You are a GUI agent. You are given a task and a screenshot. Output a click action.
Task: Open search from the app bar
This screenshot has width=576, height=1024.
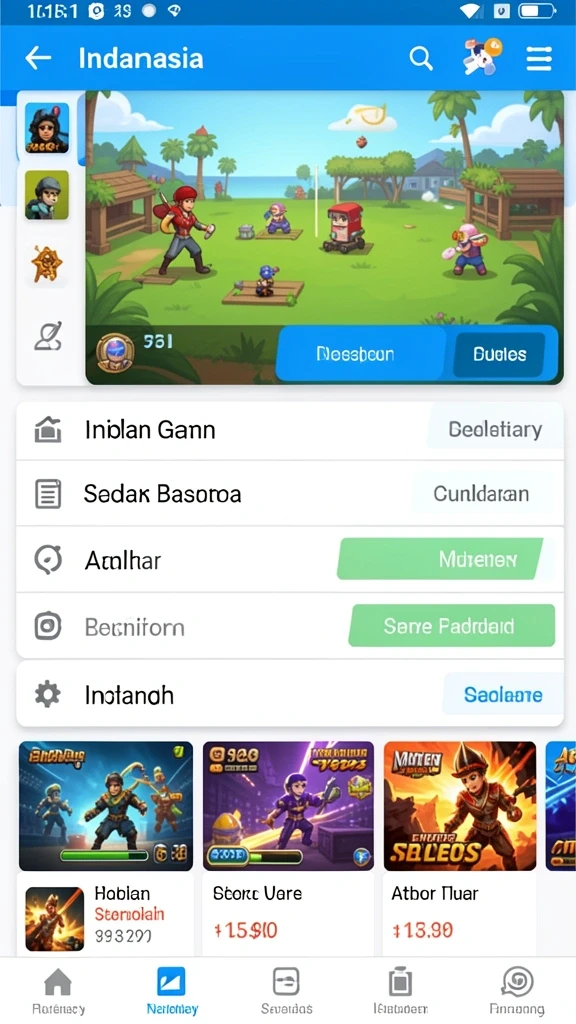click(421, 59)
